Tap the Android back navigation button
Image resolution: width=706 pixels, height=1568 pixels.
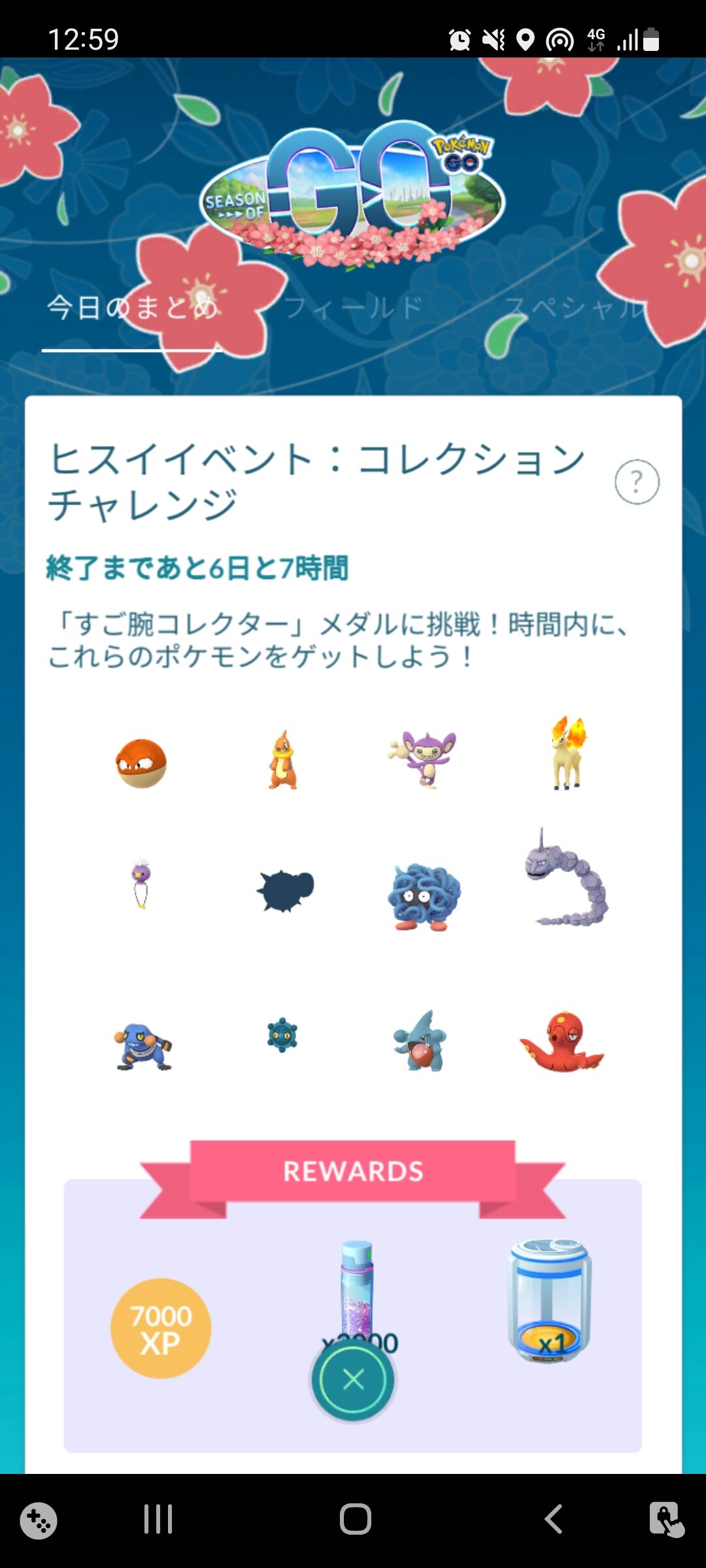pos(552,1519)
